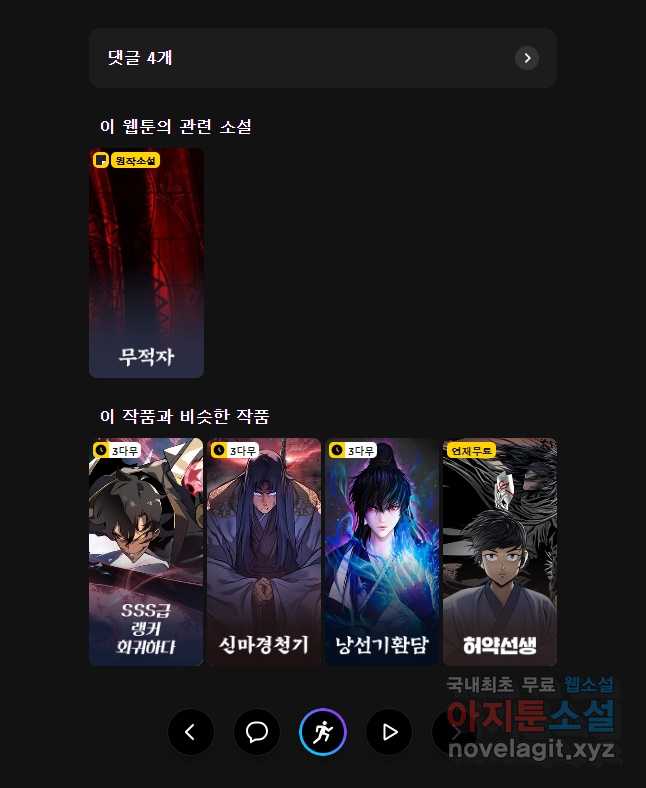Image resolution: width=646 pixels, height=788 pixels.
Task: Tap the play triangle button
Action: click(x=389, y=733)
